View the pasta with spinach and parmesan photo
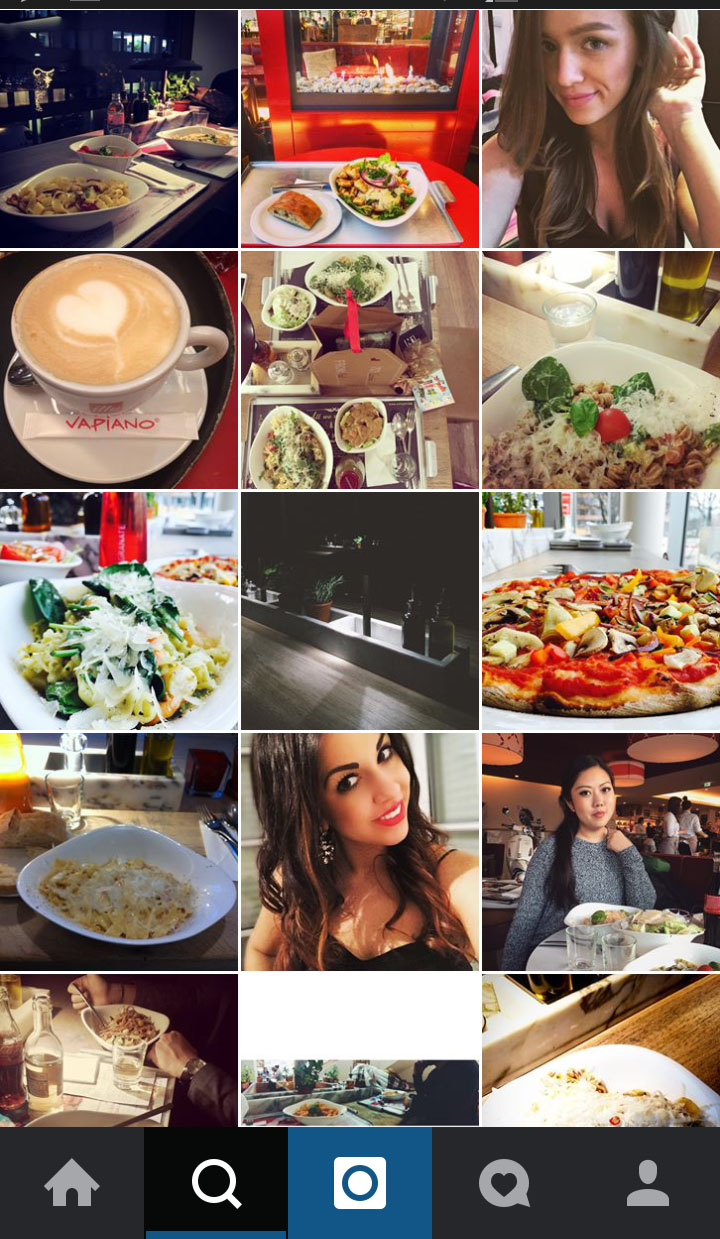 pos(119,610)
